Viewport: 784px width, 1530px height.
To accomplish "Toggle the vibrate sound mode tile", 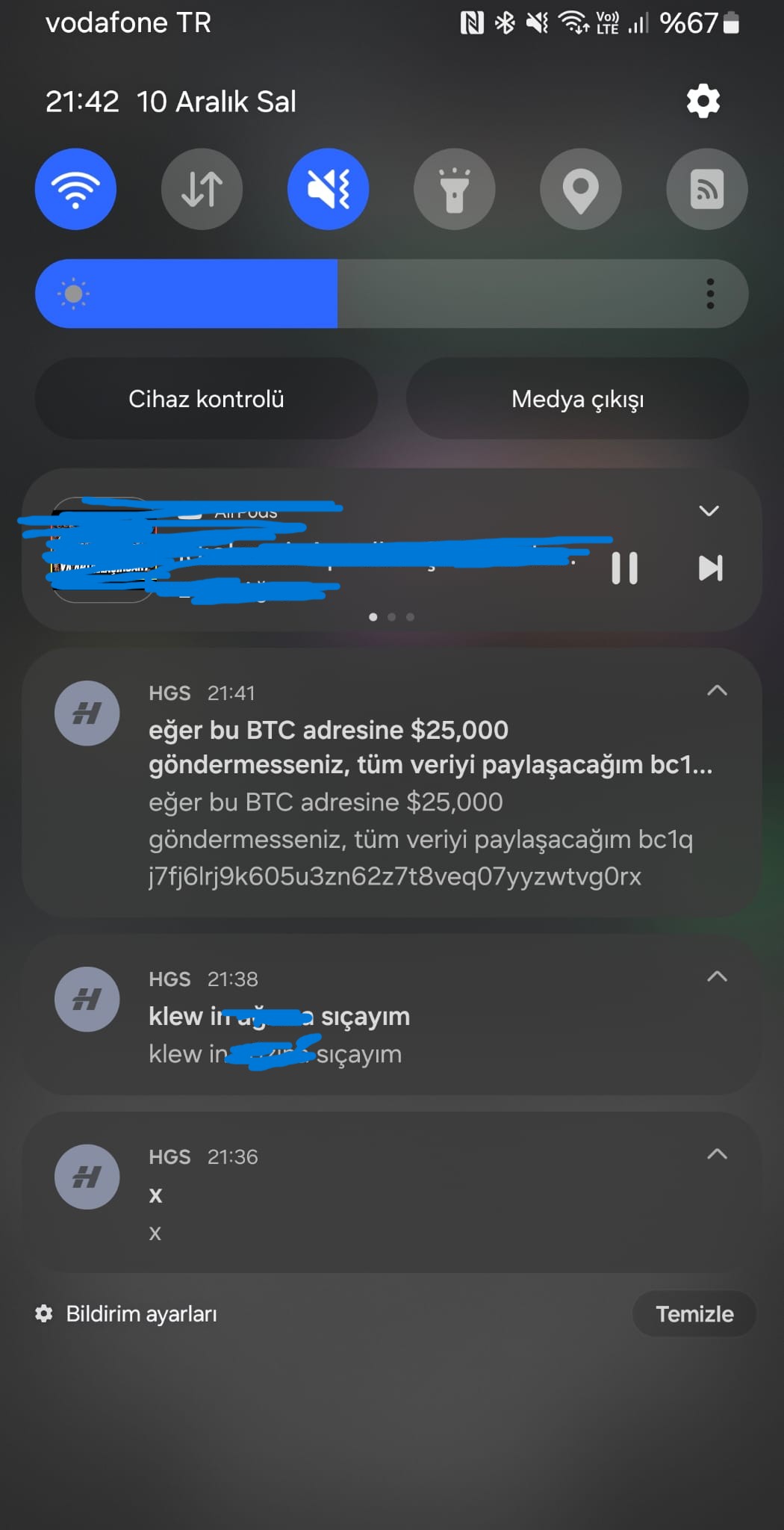I will pyautogui.click(x=328, y=189).
